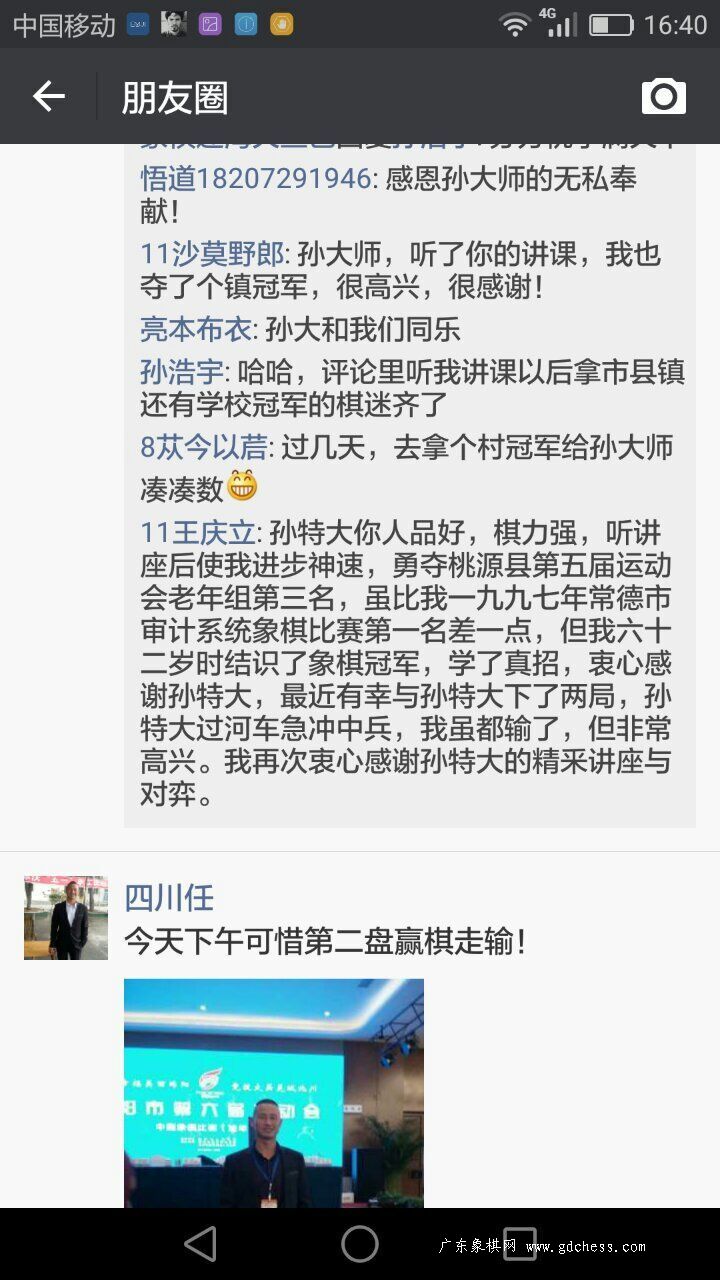Open the camera to post a moment
720x1280 pixels.
pos(664,96)
